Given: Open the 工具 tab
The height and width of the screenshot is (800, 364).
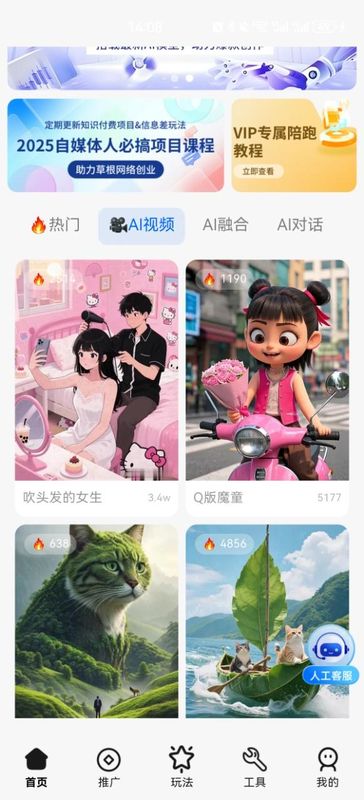Looking at the screenshot, I should click(254, 768).
